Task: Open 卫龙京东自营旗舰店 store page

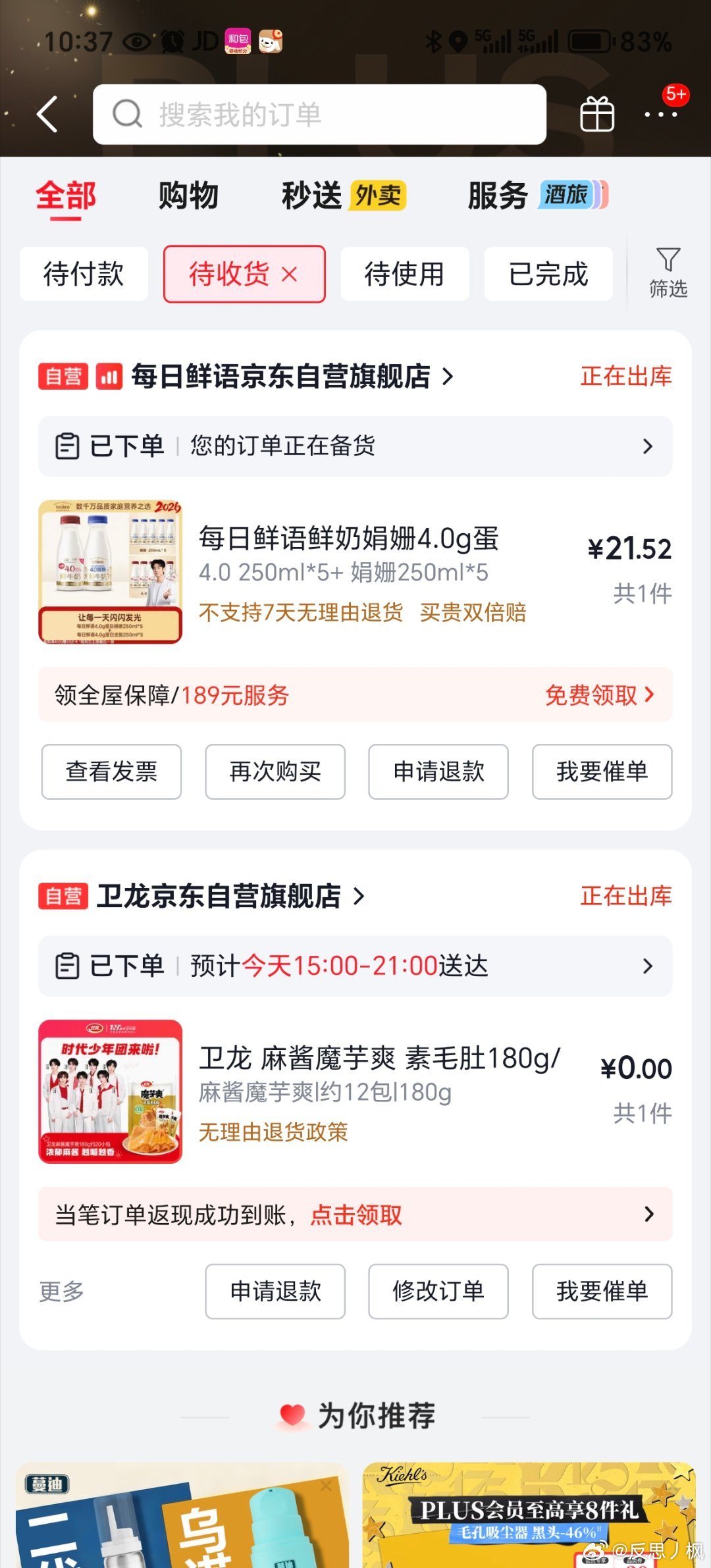Action: 219,896
